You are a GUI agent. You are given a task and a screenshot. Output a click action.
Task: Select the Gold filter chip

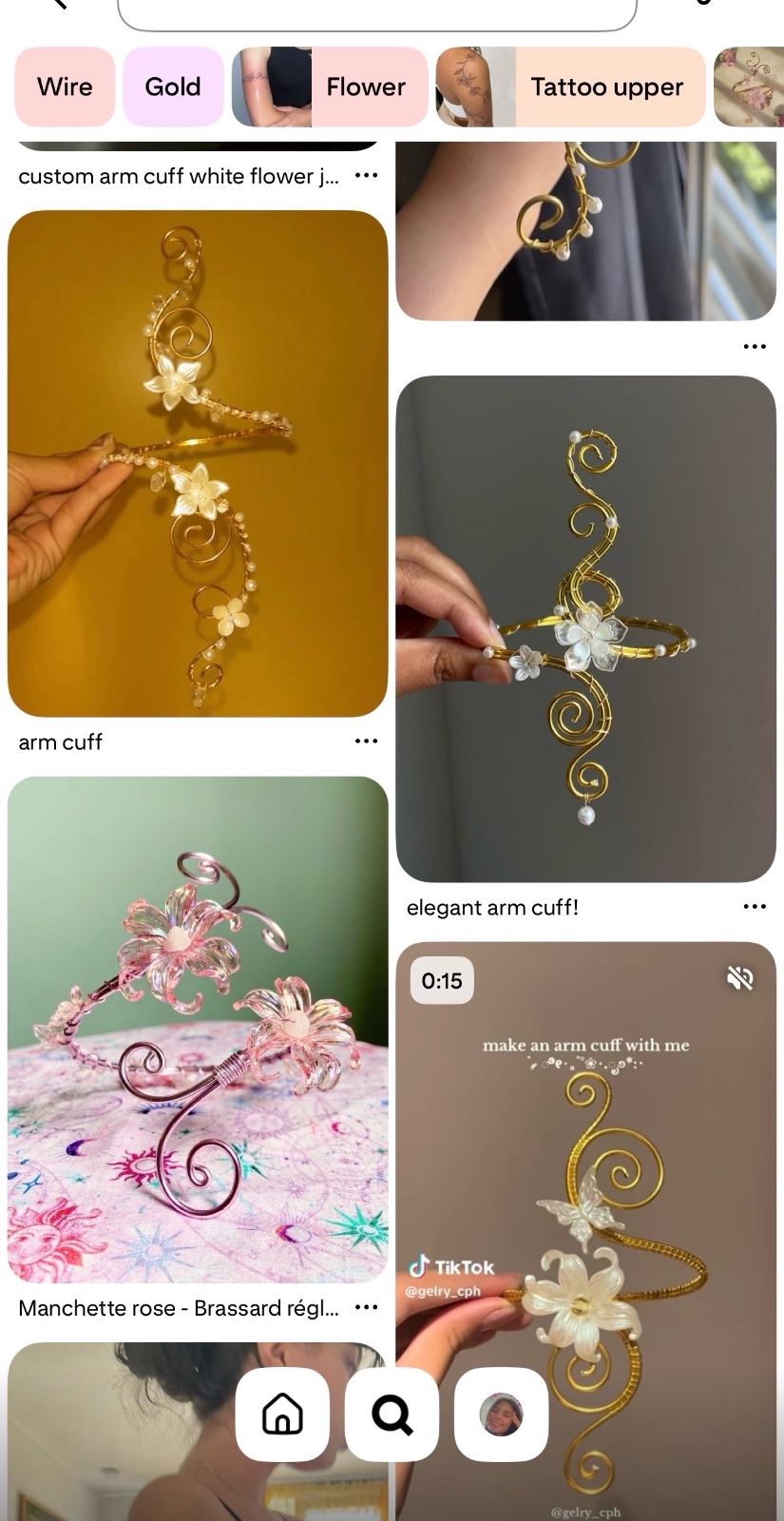pyautogui.click(x=173, y=87)
